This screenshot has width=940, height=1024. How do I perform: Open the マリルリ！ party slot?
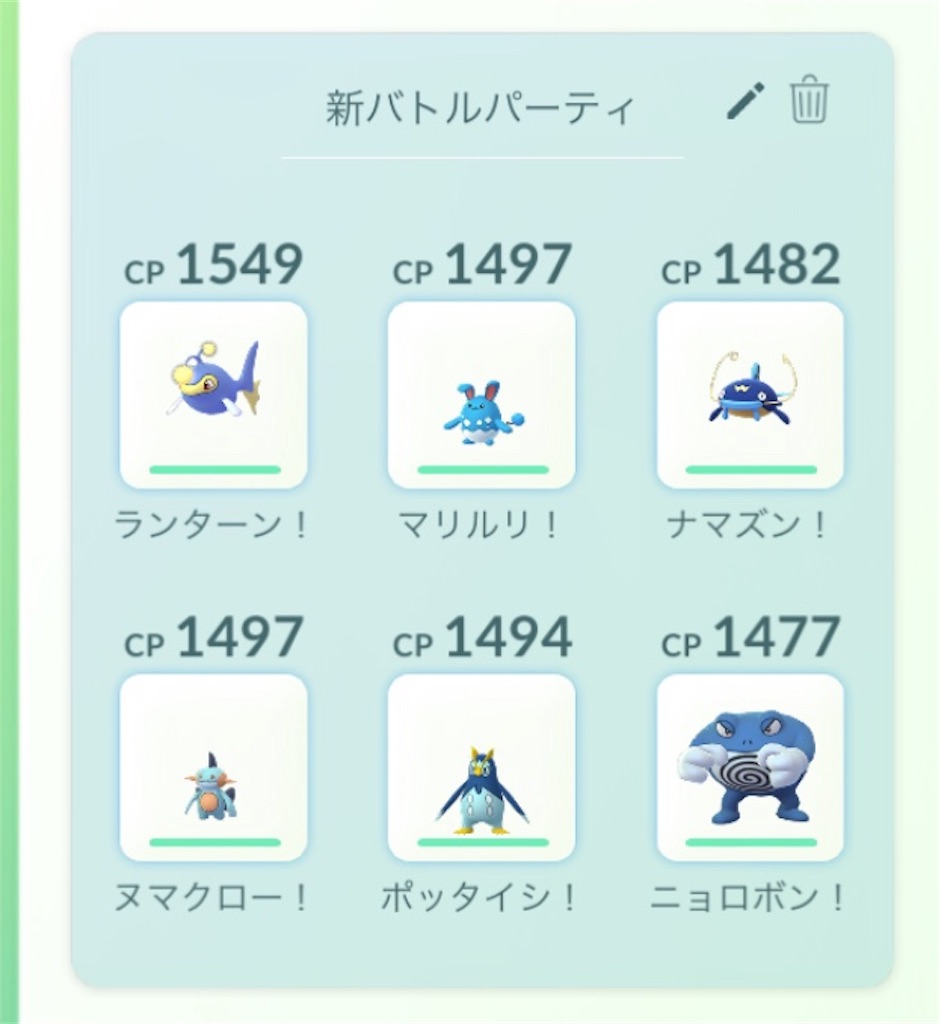click(x=481, y=394)
